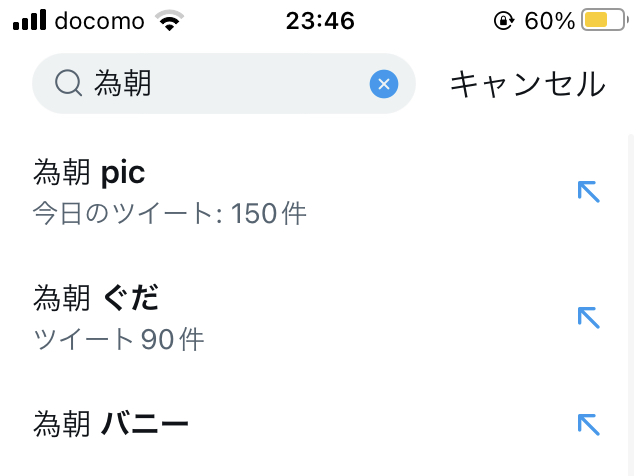Clear the search text with the X button
Screen dimensions: 640x476
(383, 84)
